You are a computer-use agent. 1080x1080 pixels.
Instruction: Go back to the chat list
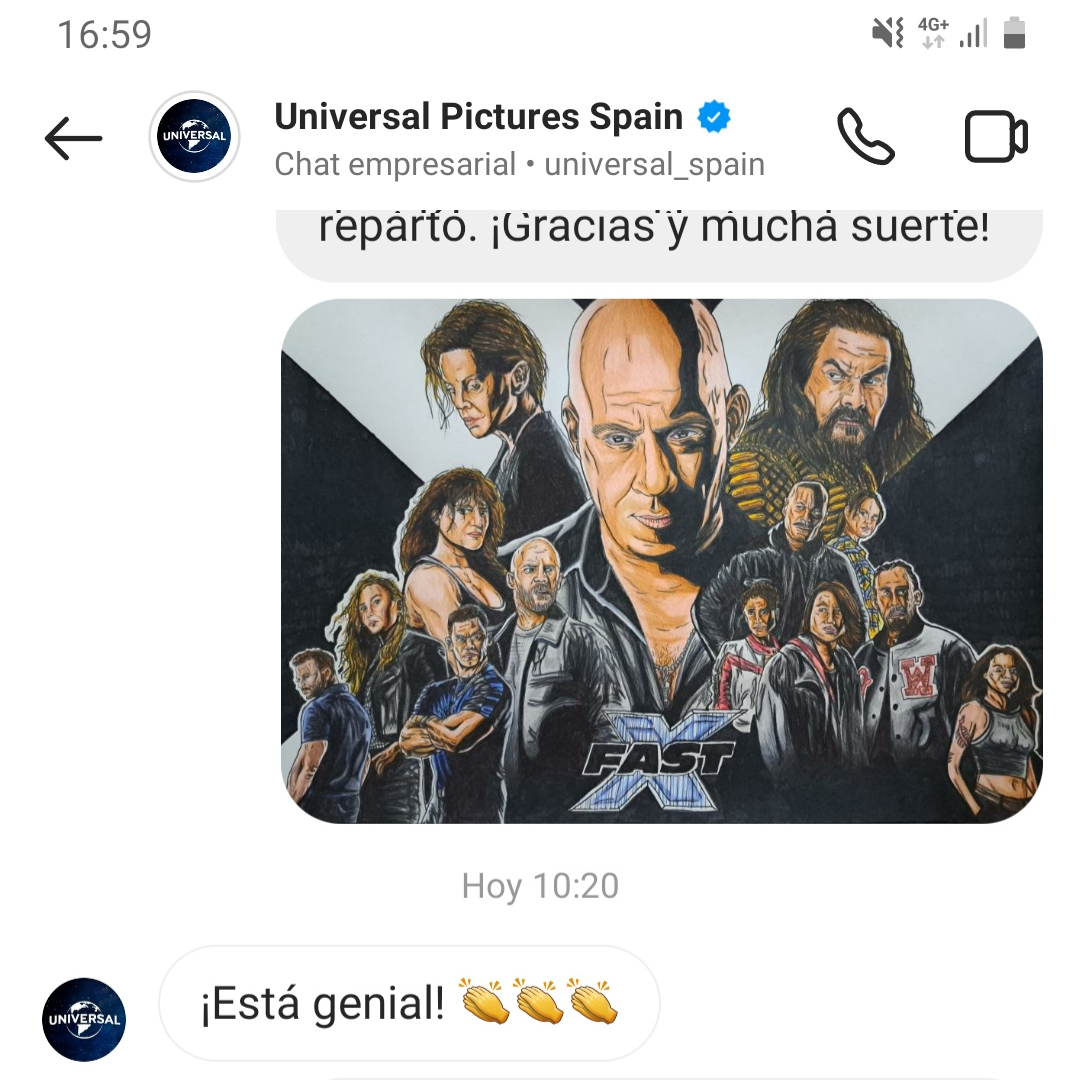[74, 138]
